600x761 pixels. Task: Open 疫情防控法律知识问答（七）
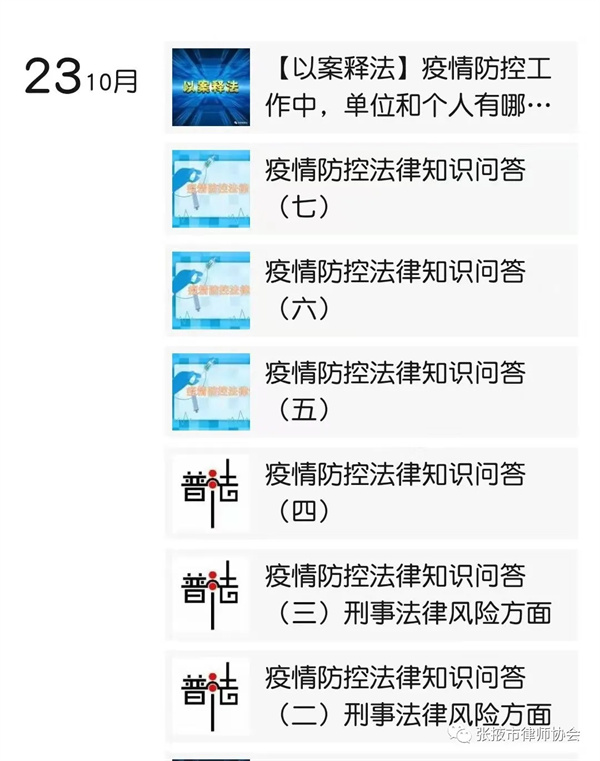click(x=395, y=188)
